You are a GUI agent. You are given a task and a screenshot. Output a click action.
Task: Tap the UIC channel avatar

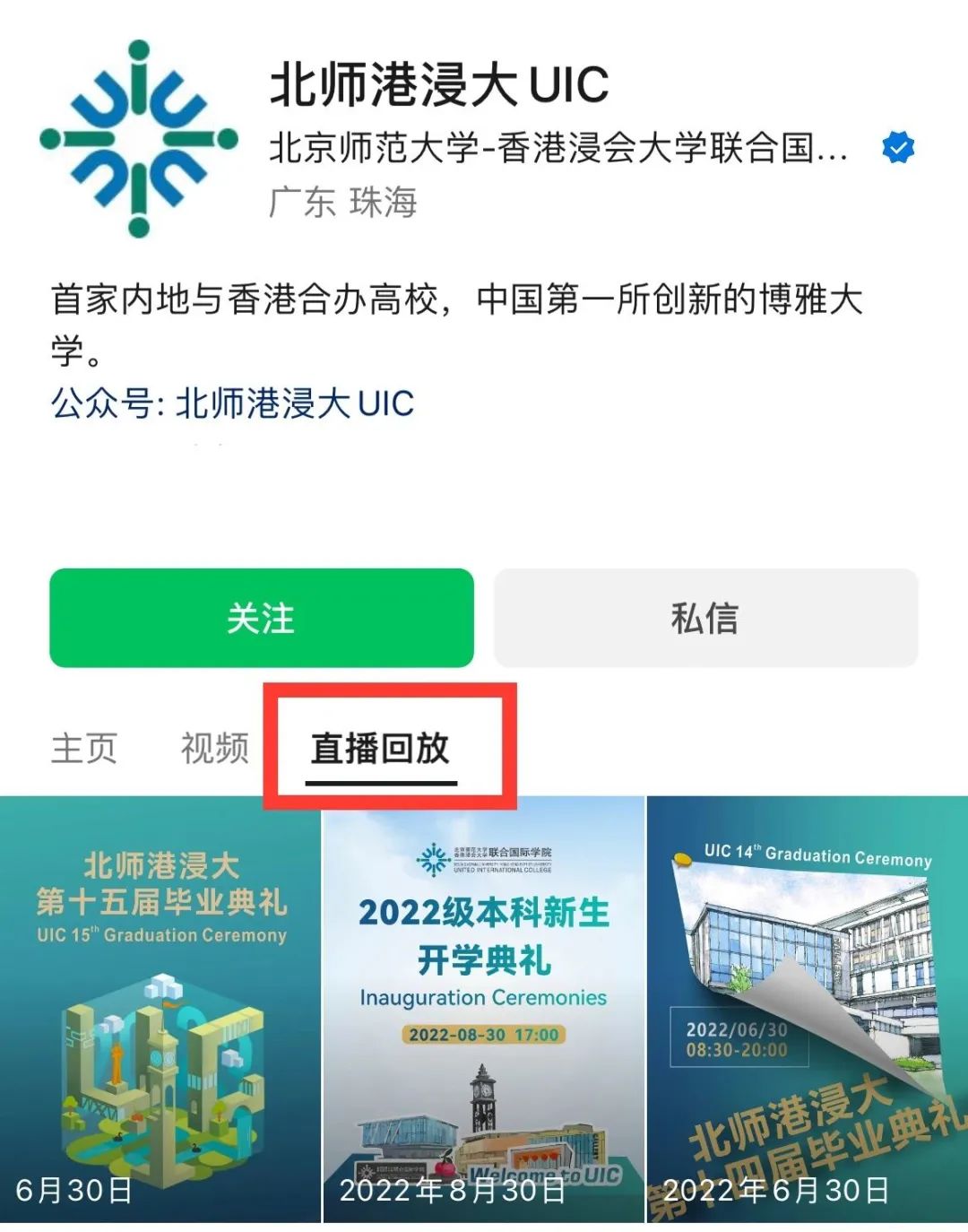139,139
